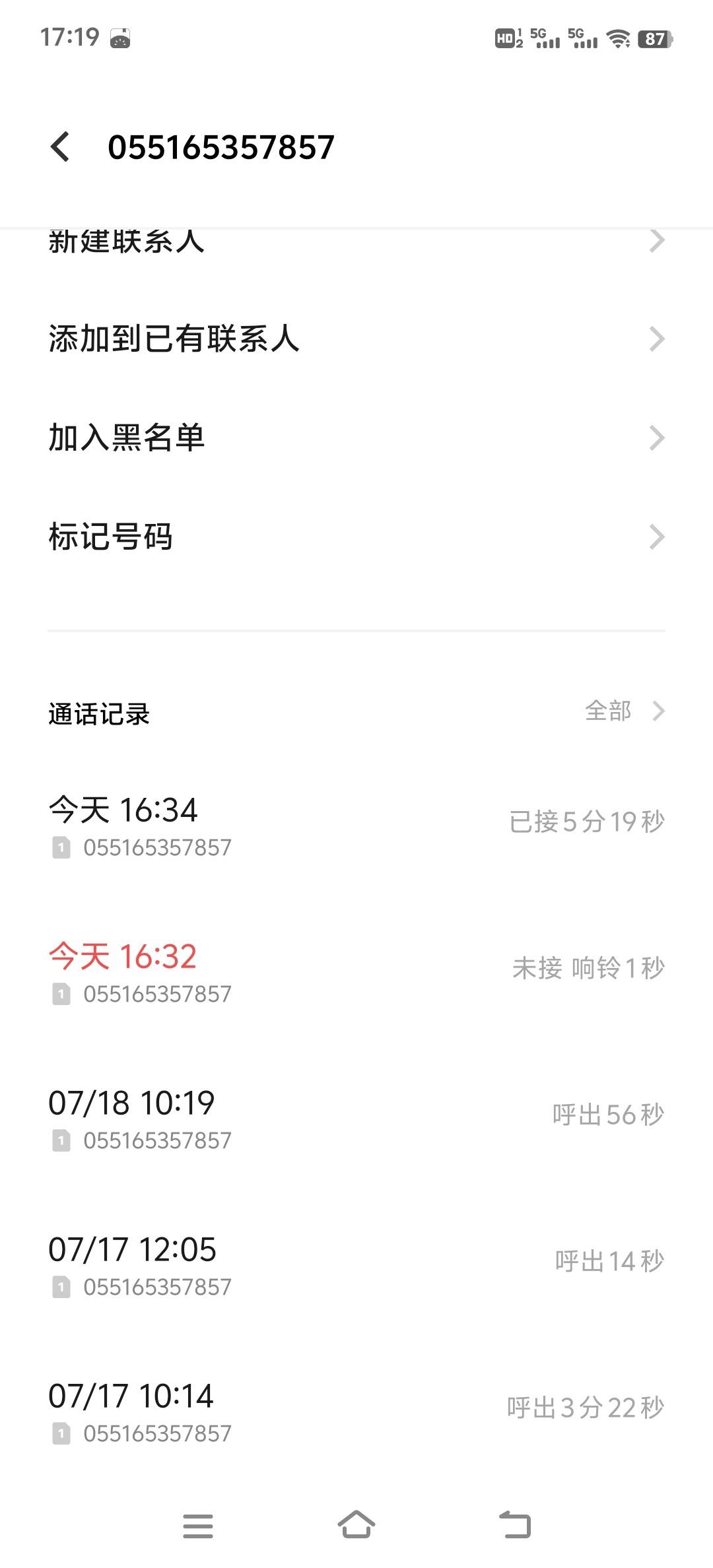Go to the system home screen
The height and width of the screenshot is (1568, 713).
pyautogui.click(x=356, y=1525)
